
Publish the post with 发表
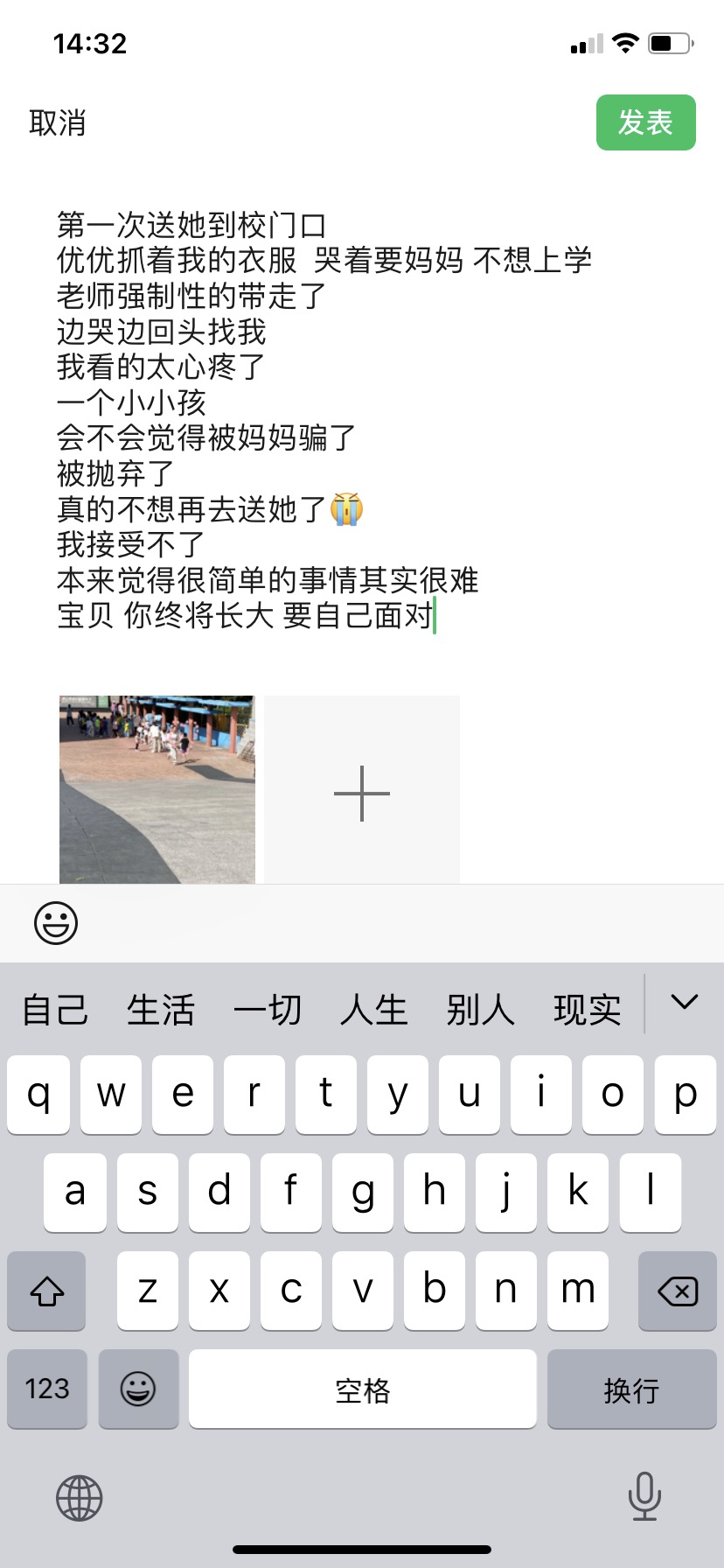[645, 122]
